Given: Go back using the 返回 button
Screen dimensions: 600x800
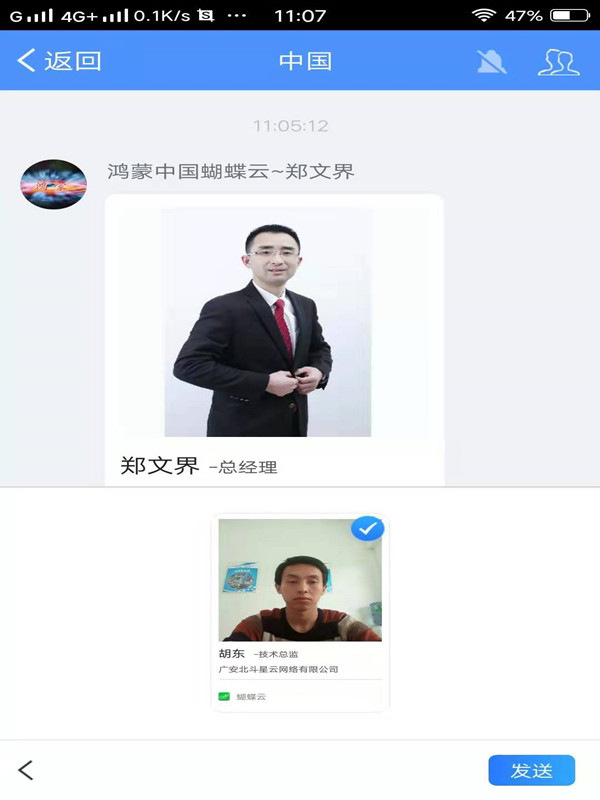Looking at the screenshot, I should [60, 61].
